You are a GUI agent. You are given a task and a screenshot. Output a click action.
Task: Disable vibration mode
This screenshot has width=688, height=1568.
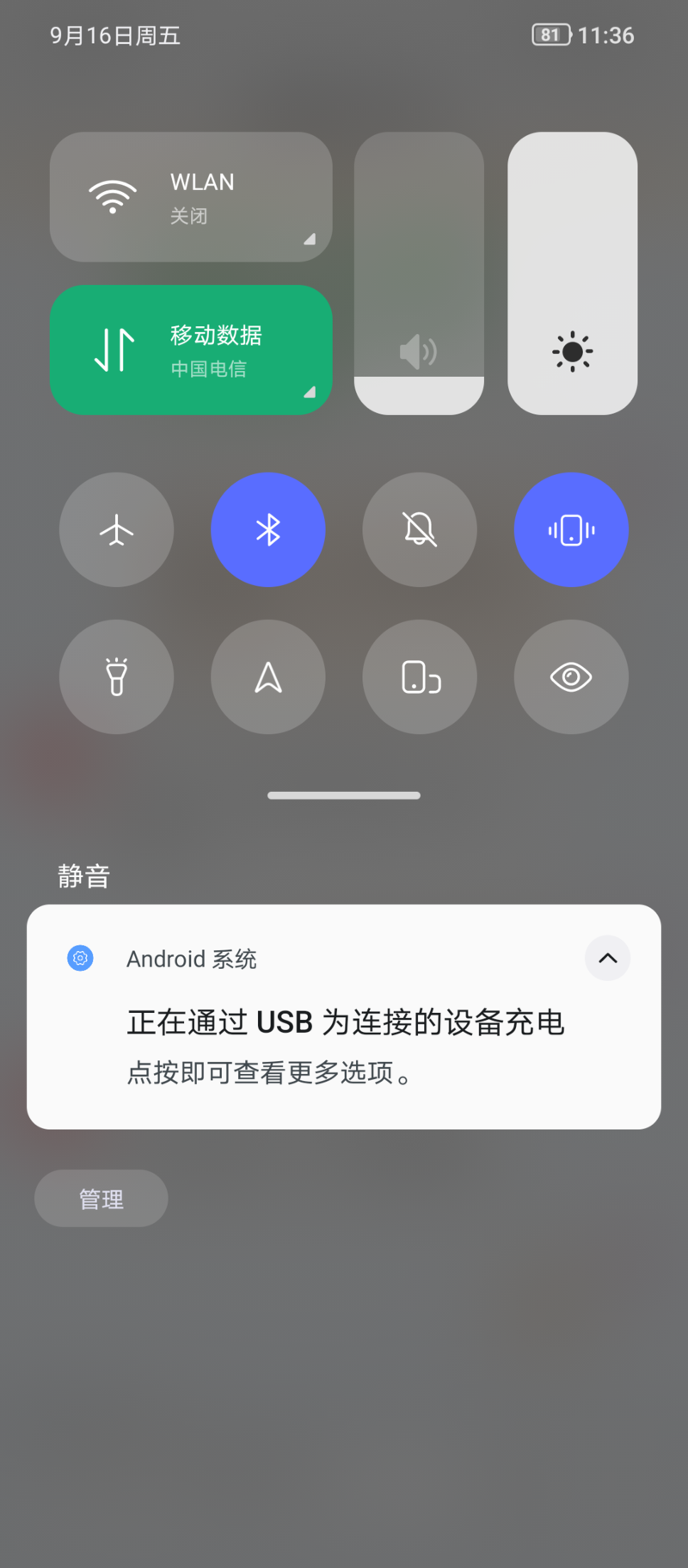(571, 530)
